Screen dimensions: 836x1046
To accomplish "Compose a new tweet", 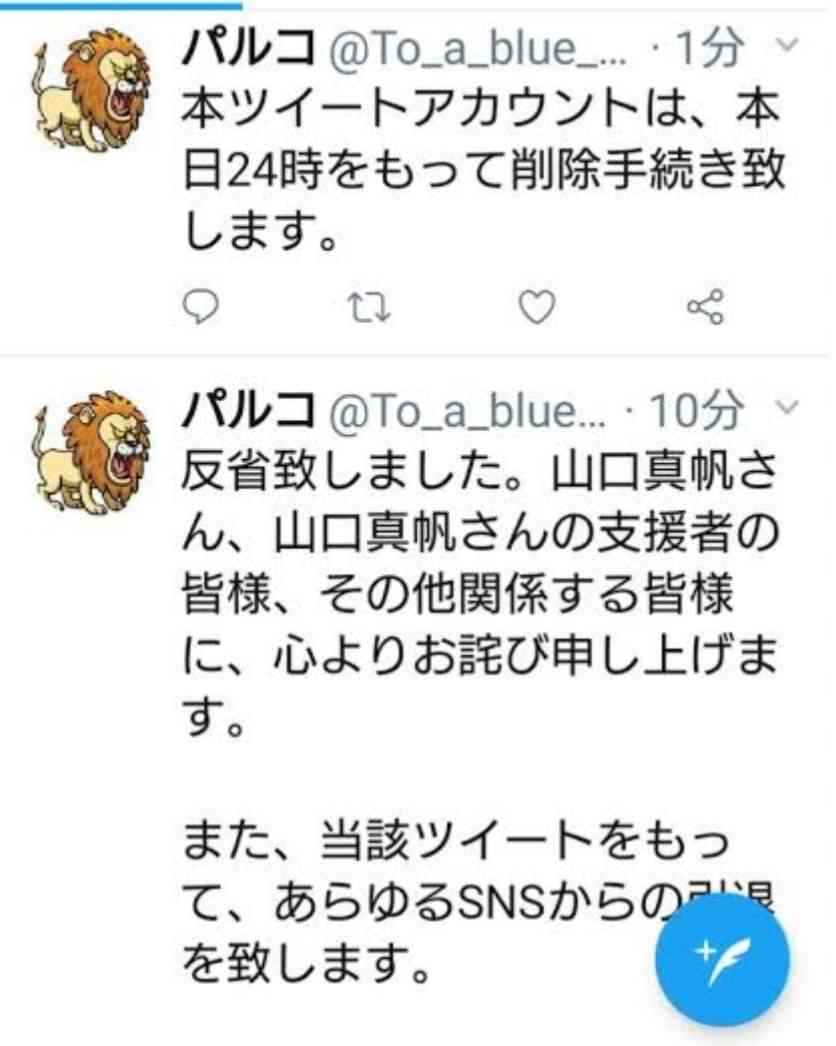I will [x=722, y=958].
